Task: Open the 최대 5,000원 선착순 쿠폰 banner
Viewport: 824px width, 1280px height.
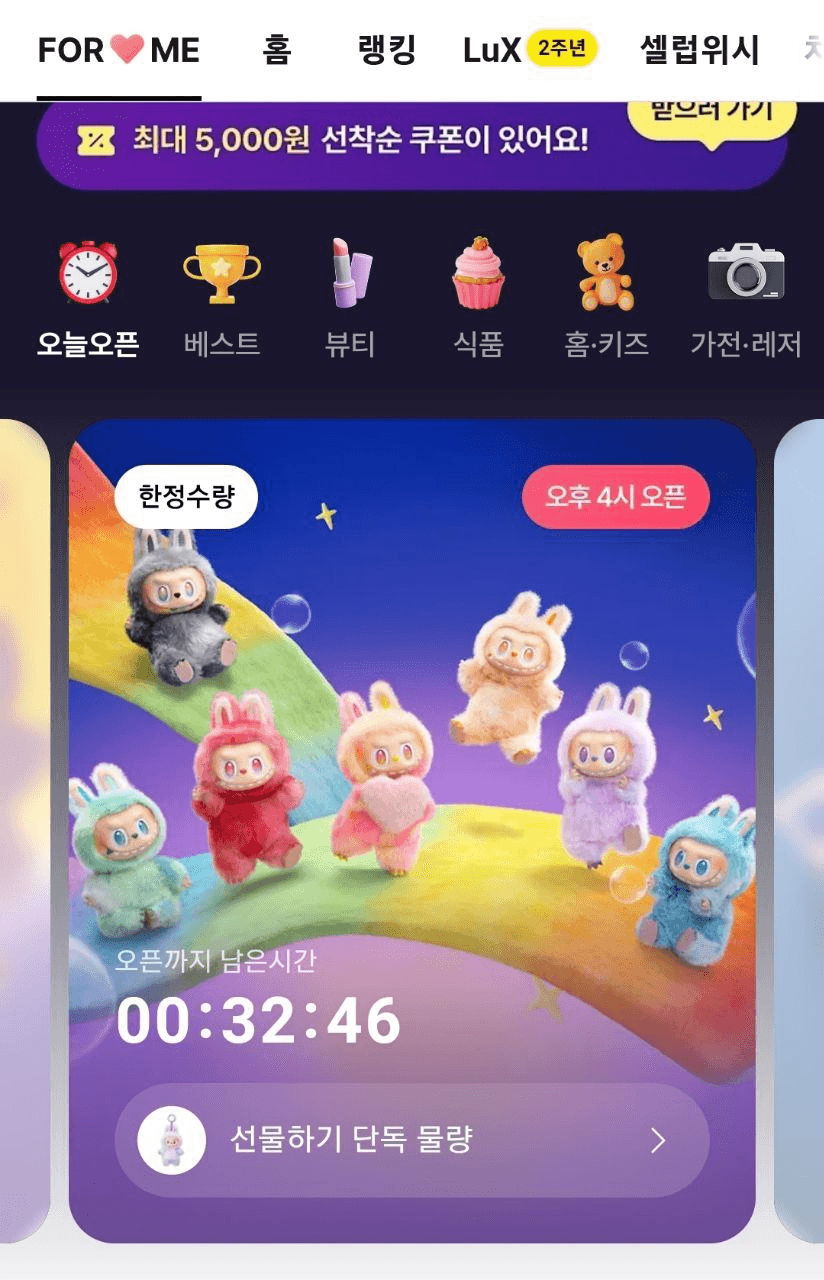Action: coord(360,142)
